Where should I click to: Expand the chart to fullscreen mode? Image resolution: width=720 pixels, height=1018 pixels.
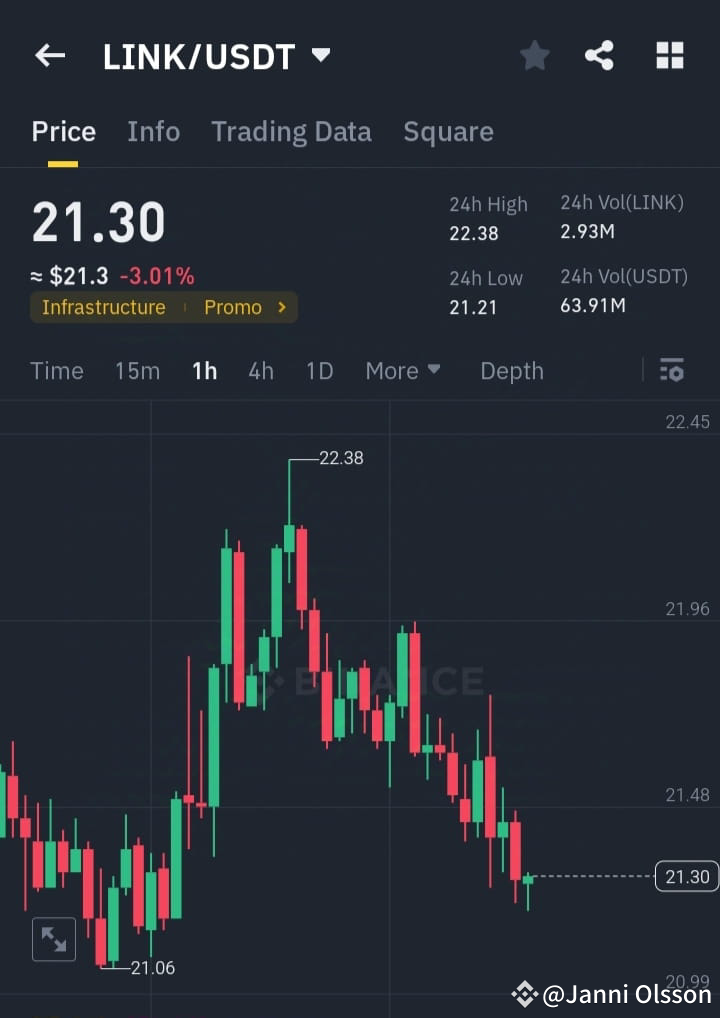click(x=54, y=939)
